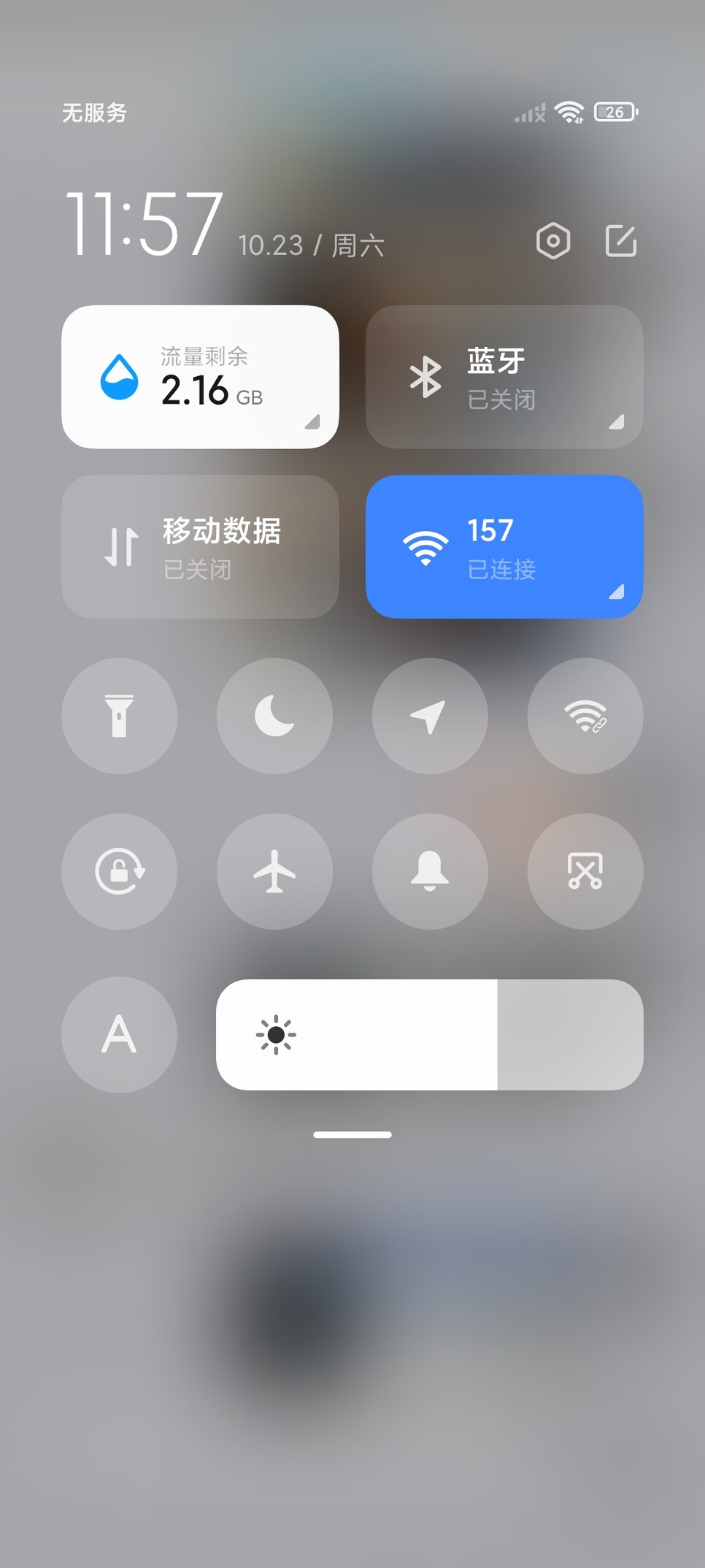705x1568 pixels.
Task: Take a screenshot with scissors icon
Action: click(585, 871)
